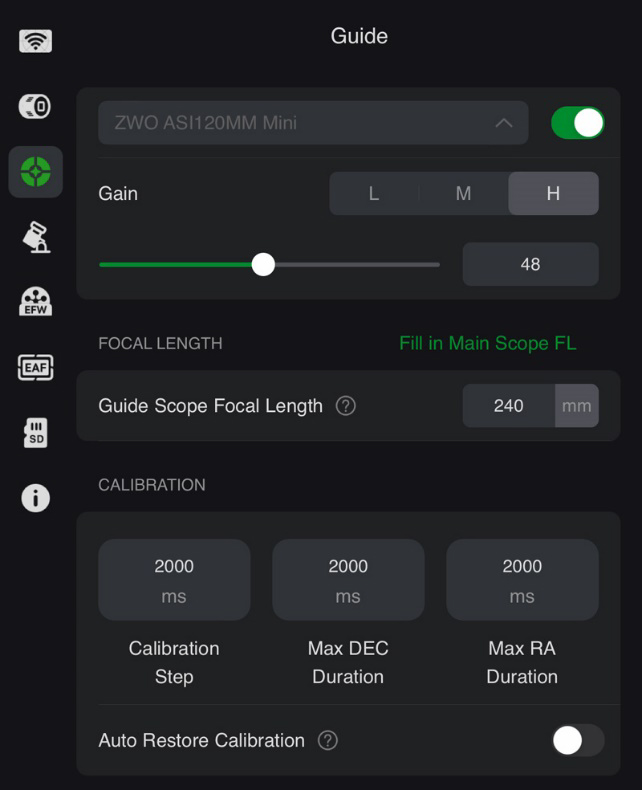Select low gain L
This screenshot has height=790, width=642.
tap(374, 194)
